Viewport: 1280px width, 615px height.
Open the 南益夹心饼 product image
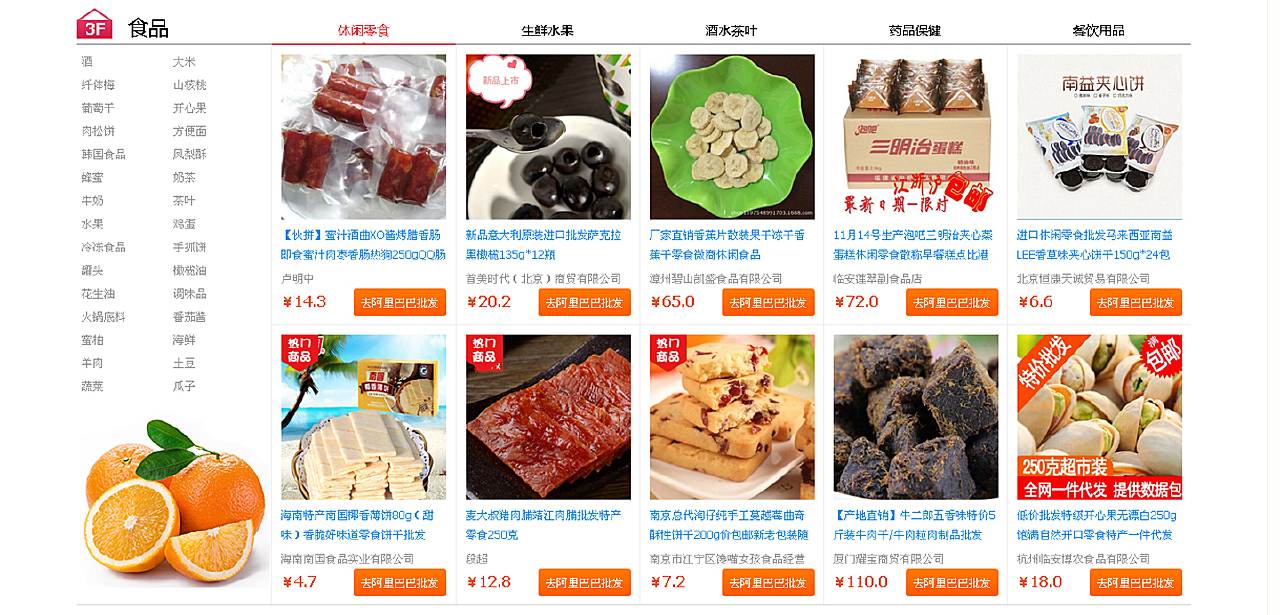[1099, 137]
